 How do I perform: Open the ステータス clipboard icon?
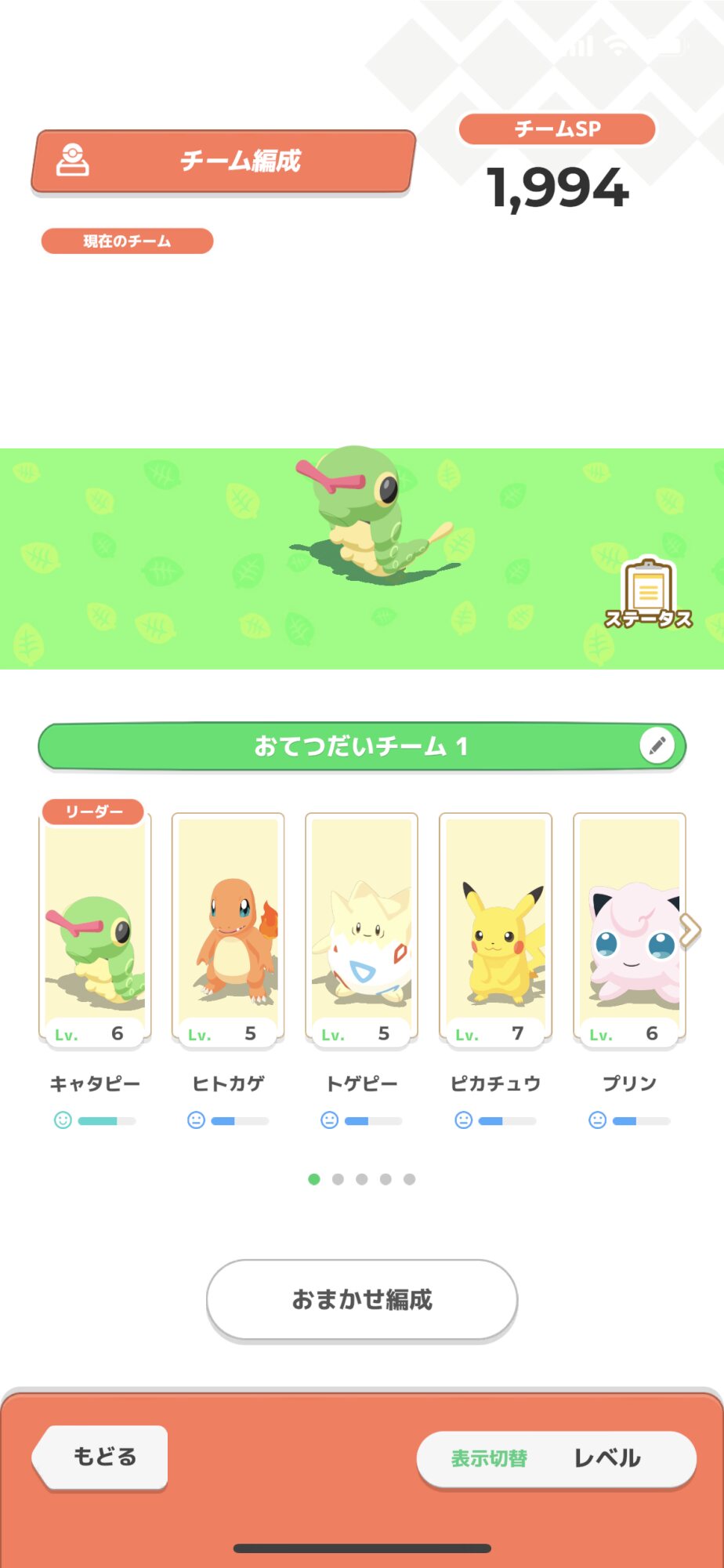(x=648, y=593)
